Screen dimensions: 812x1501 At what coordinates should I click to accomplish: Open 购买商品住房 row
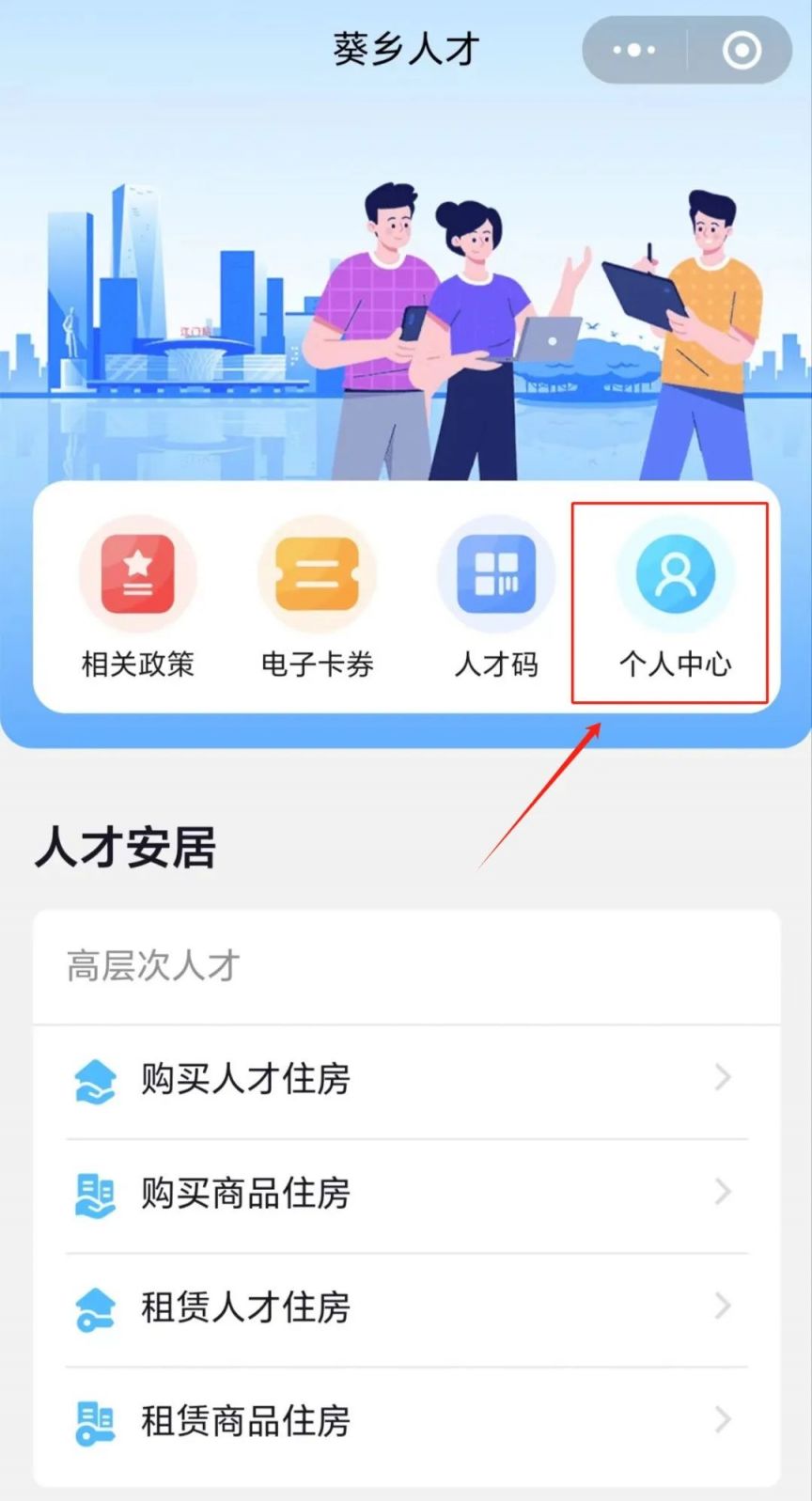[406, 1194]
